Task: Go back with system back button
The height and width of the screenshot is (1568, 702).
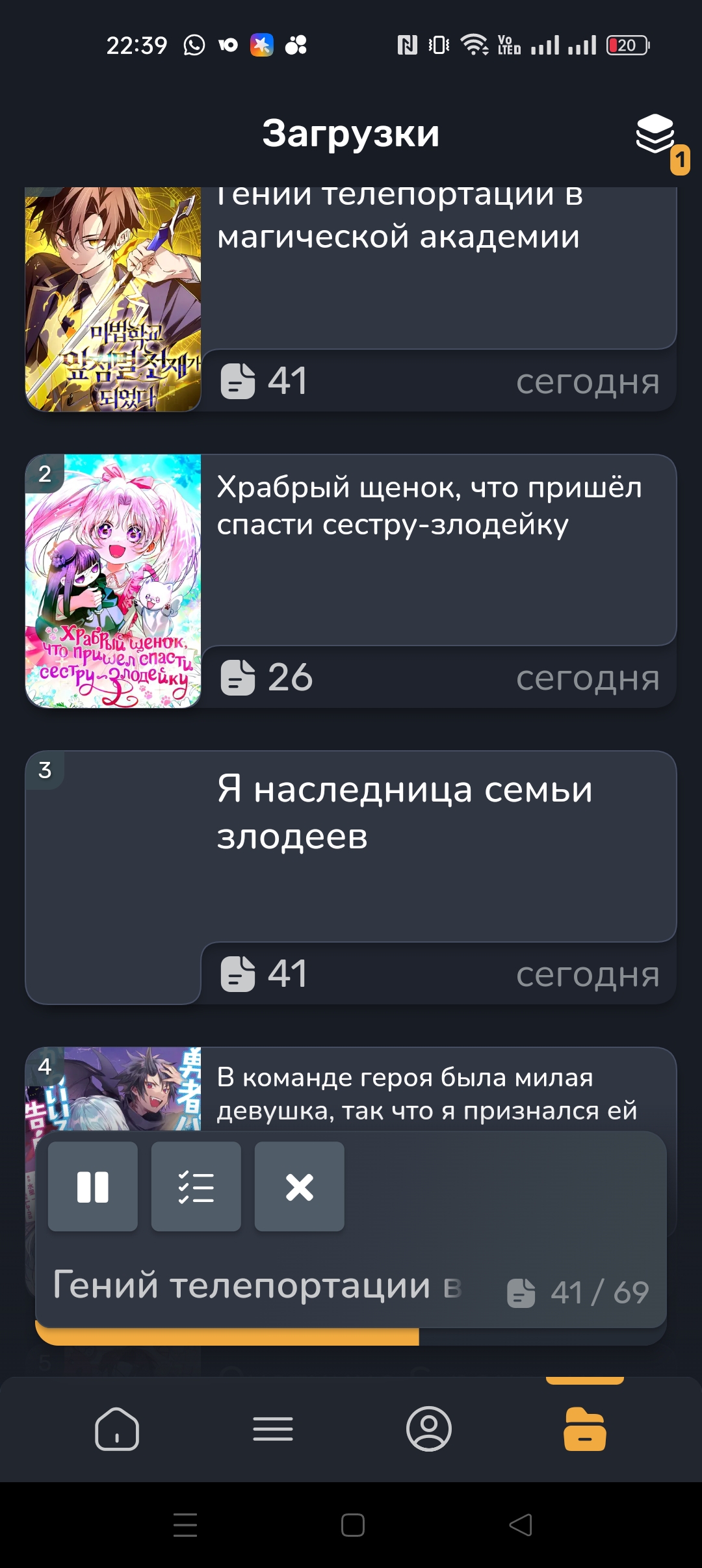Action: (x=520, y=1525)
